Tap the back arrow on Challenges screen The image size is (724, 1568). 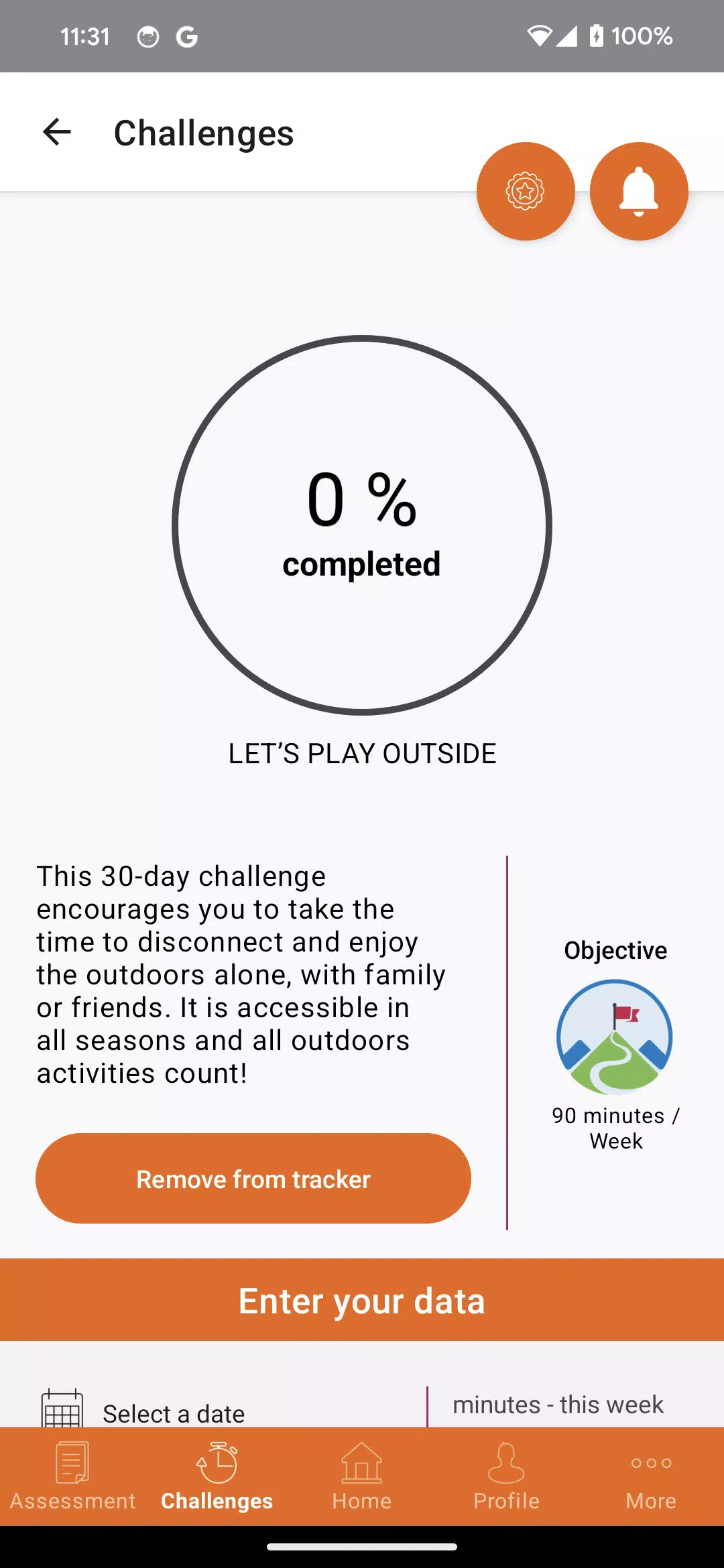click(x=57, y=132)
